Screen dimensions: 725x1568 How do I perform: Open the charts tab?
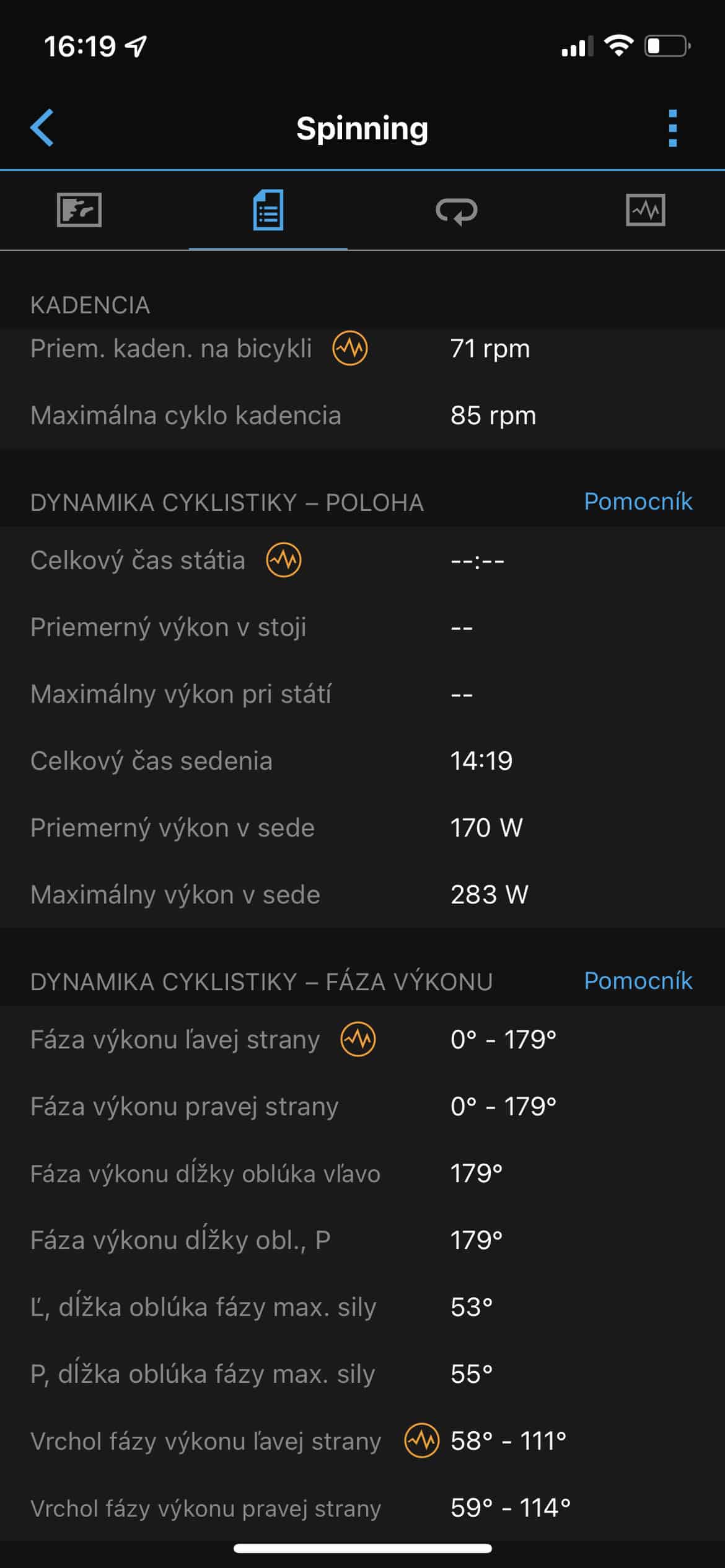pos(646,210)
